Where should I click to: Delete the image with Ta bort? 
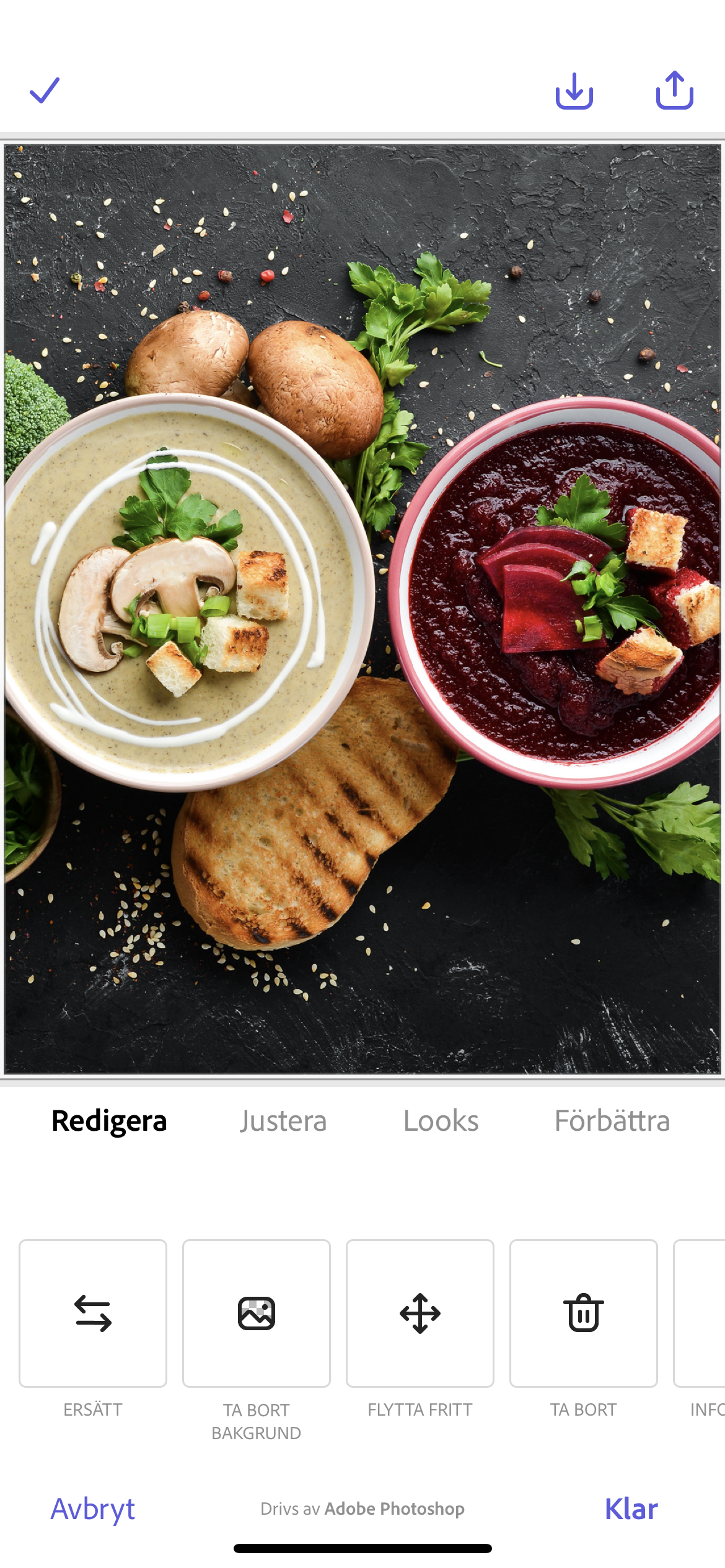(x=583, y=1313)
